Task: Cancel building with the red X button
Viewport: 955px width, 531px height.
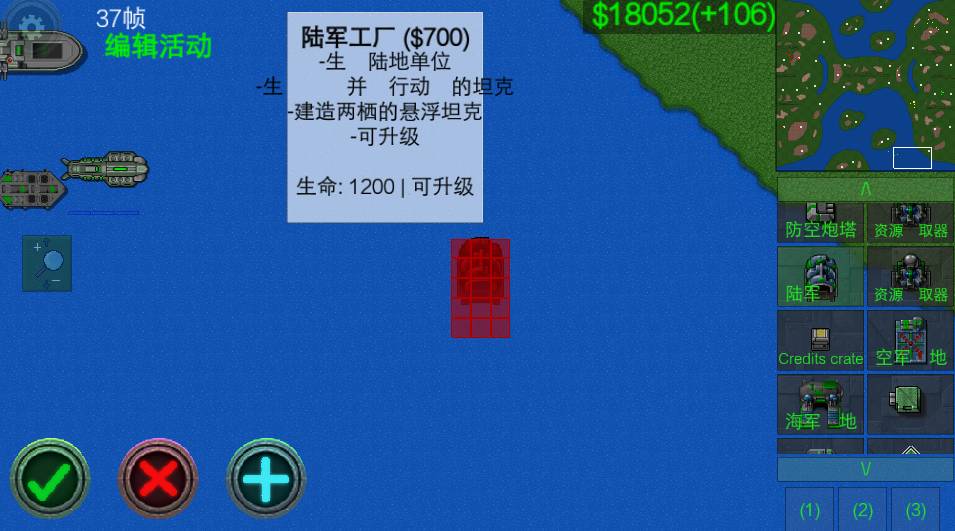Action: coord(158,478)
